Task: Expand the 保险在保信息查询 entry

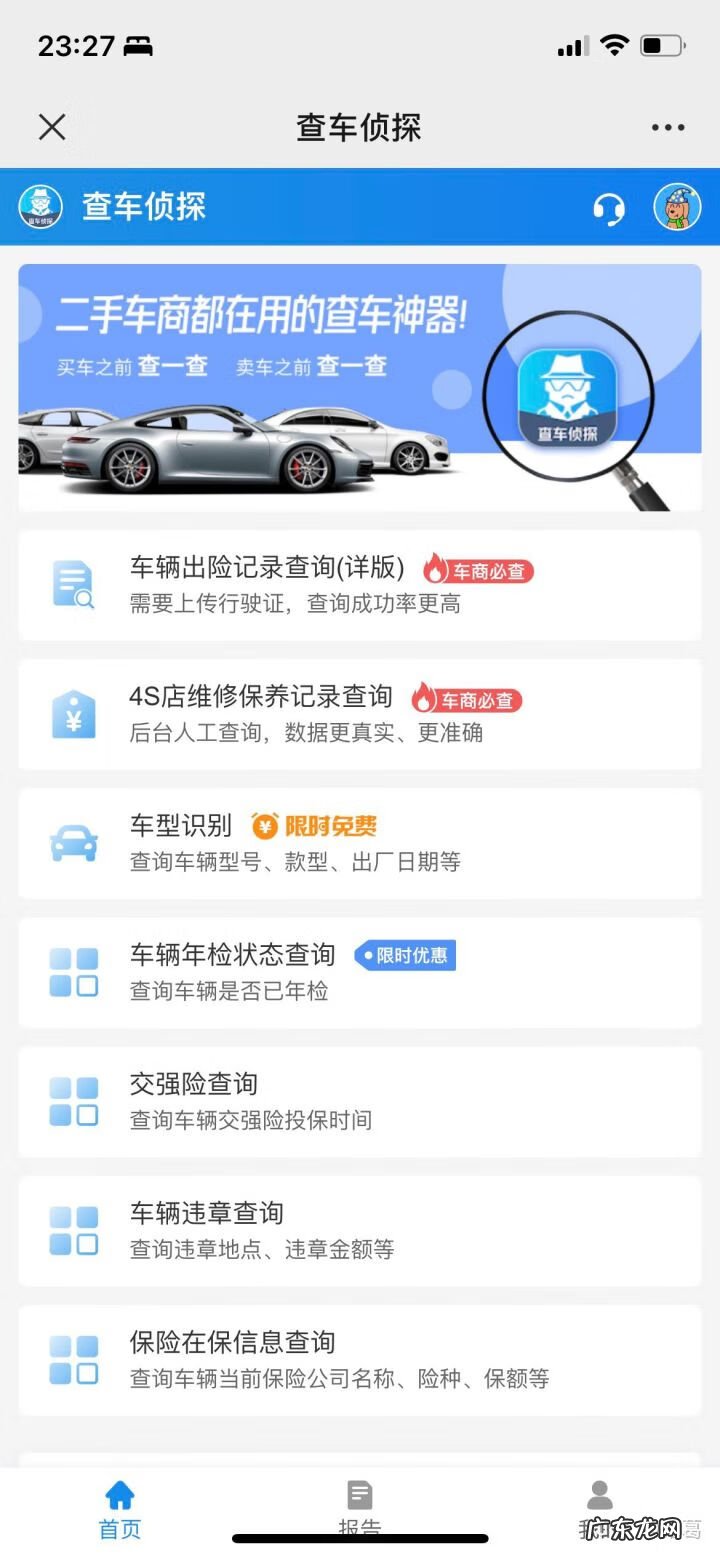Action: click(360, 1360)
